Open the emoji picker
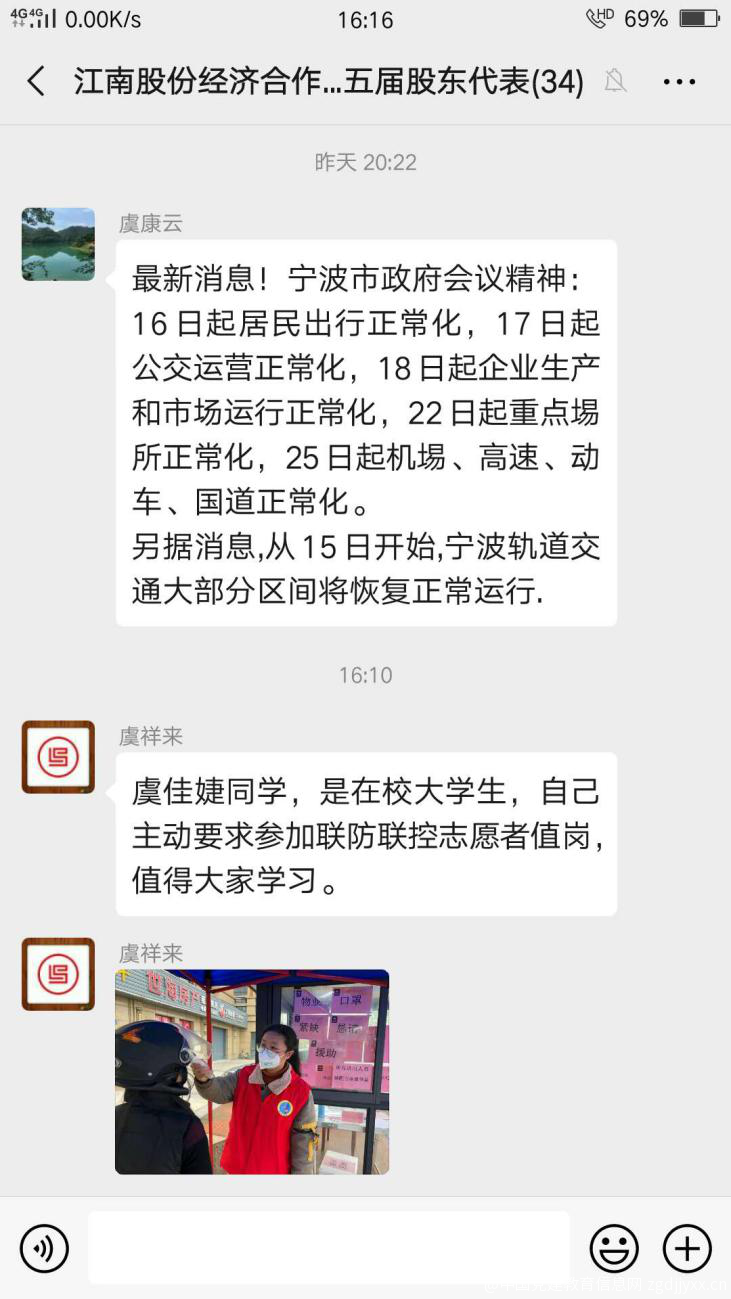Viewport: 731px width, 1299px height. point(614,1249)
